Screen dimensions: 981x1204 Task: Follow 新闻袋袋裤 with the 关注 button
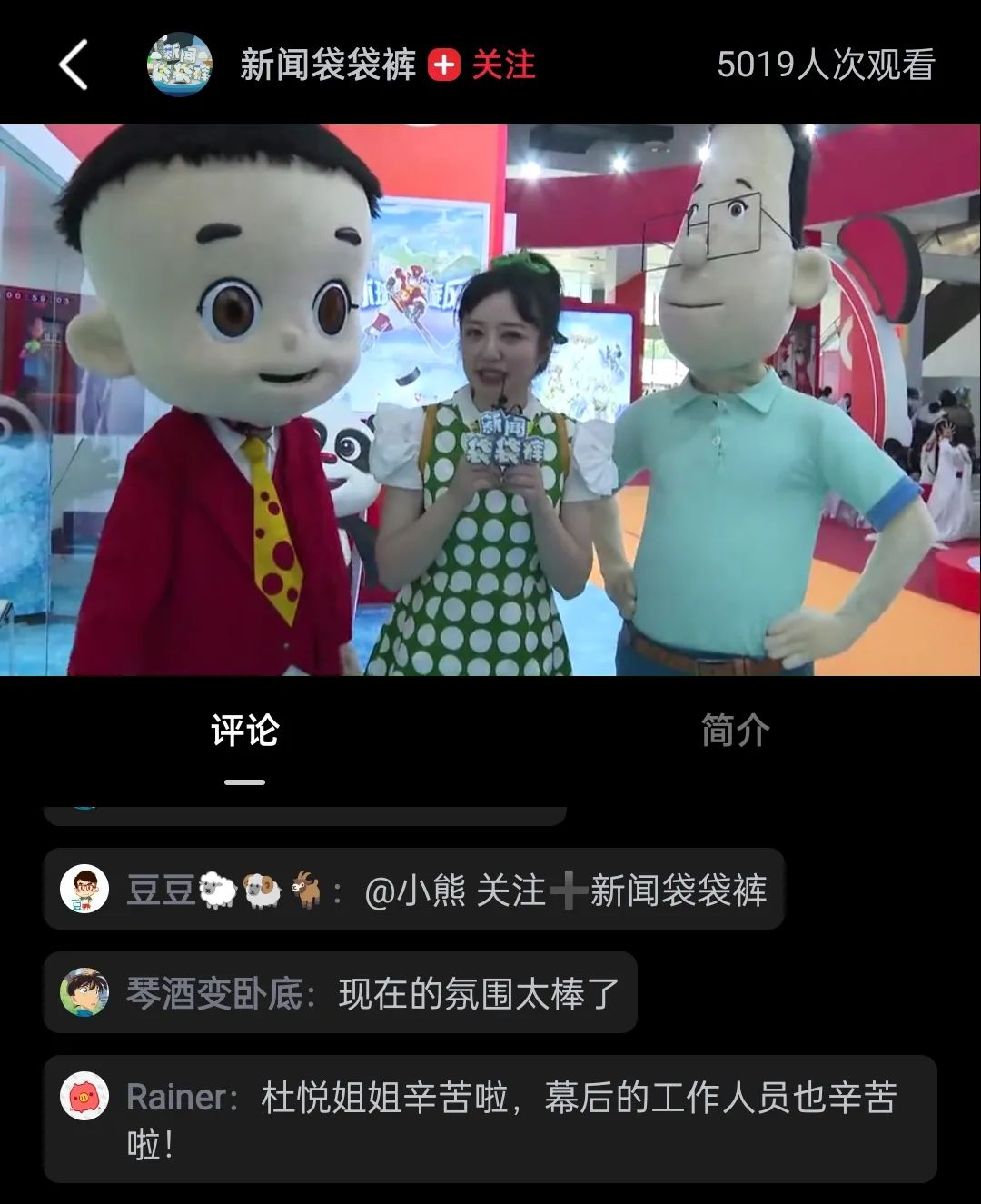482,65
